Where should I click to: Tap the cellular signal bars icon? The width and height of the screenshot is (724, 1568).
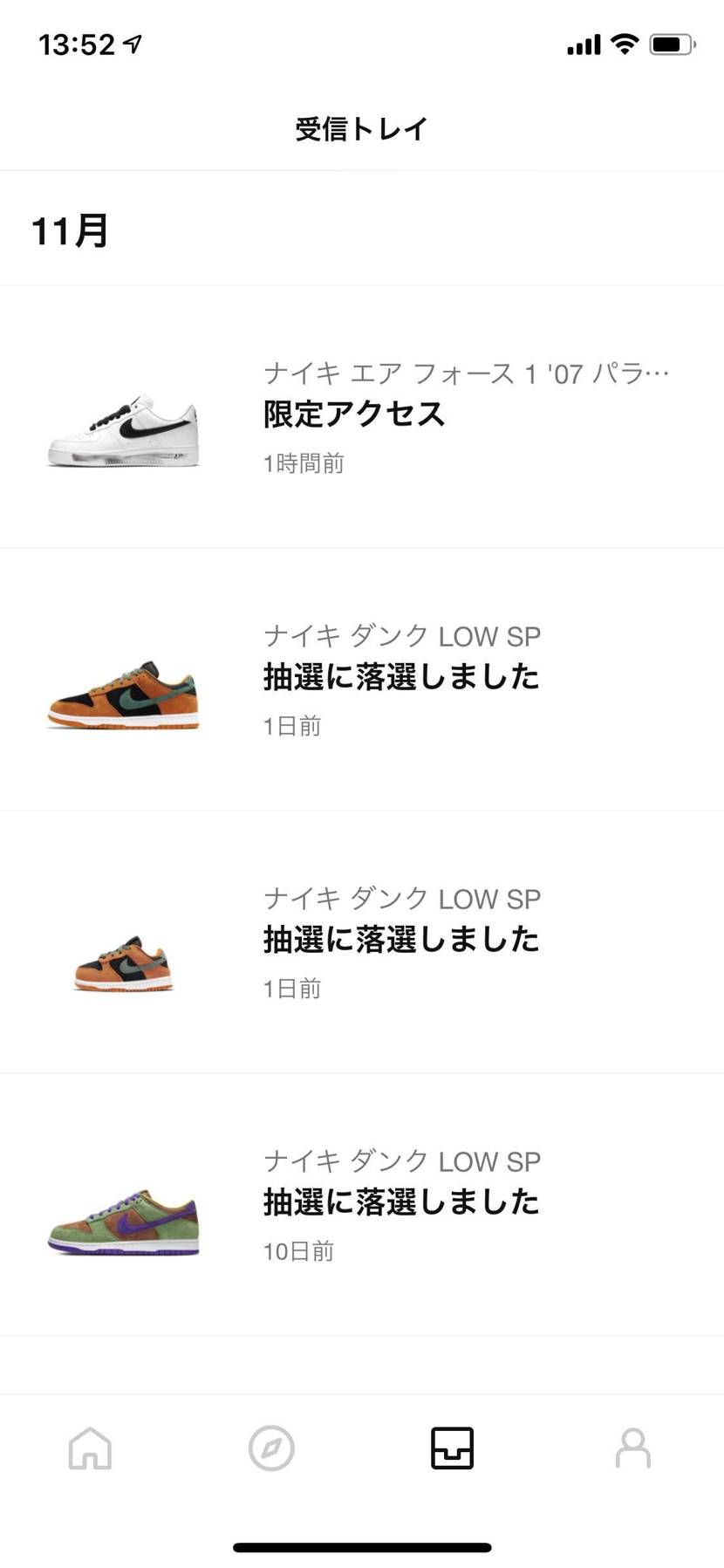[583, 43]
